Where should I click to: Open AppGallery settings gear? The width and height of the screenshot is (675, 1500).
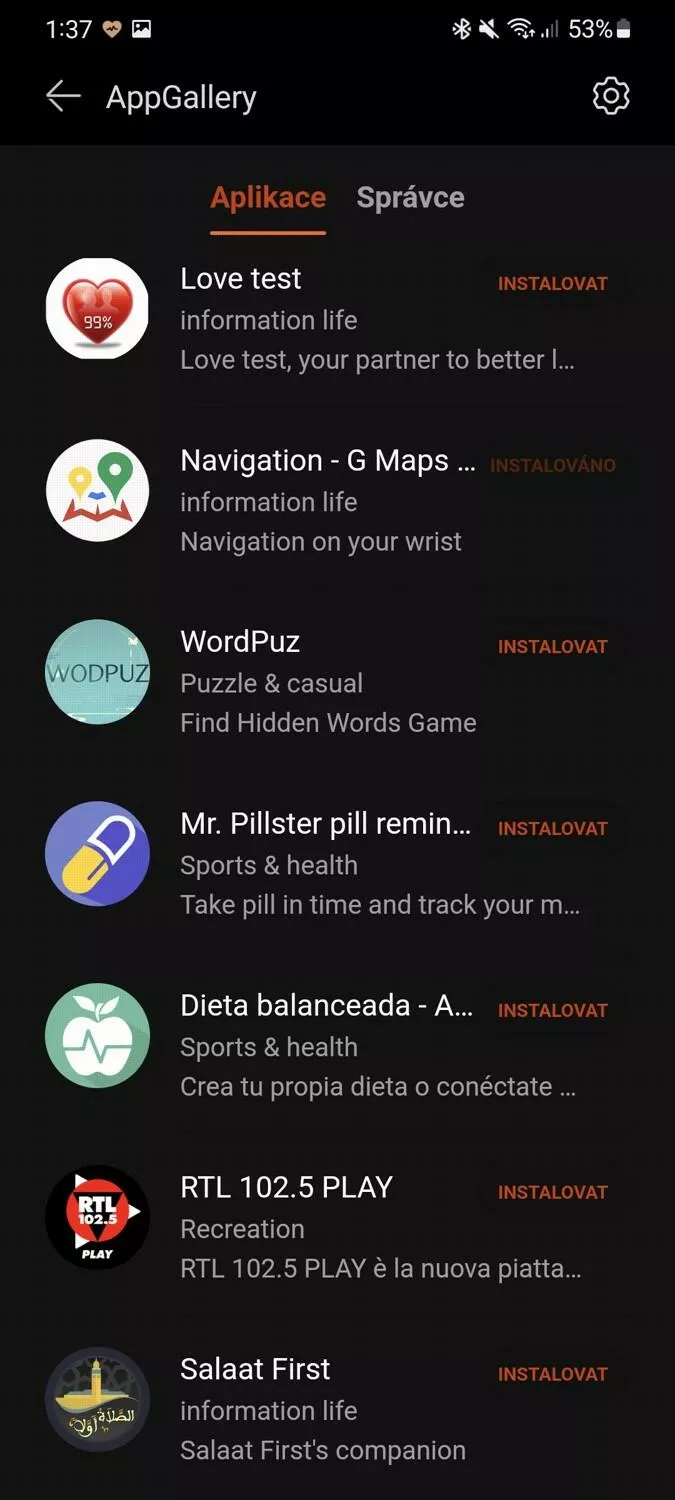click(x=610, y=97)
